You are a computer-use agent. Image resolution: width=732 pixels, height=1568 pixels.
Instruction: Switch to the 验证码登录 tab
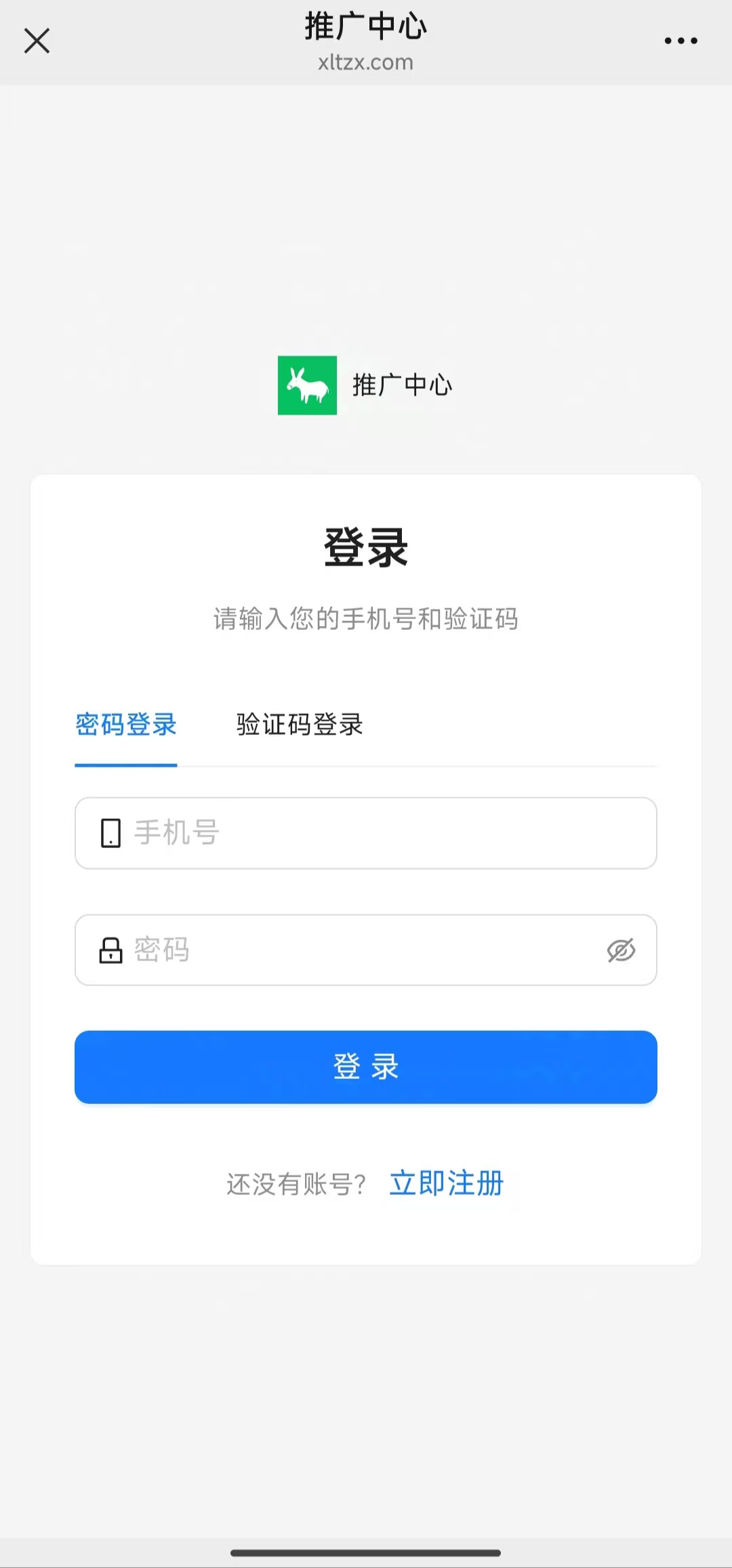click(300, 725)
